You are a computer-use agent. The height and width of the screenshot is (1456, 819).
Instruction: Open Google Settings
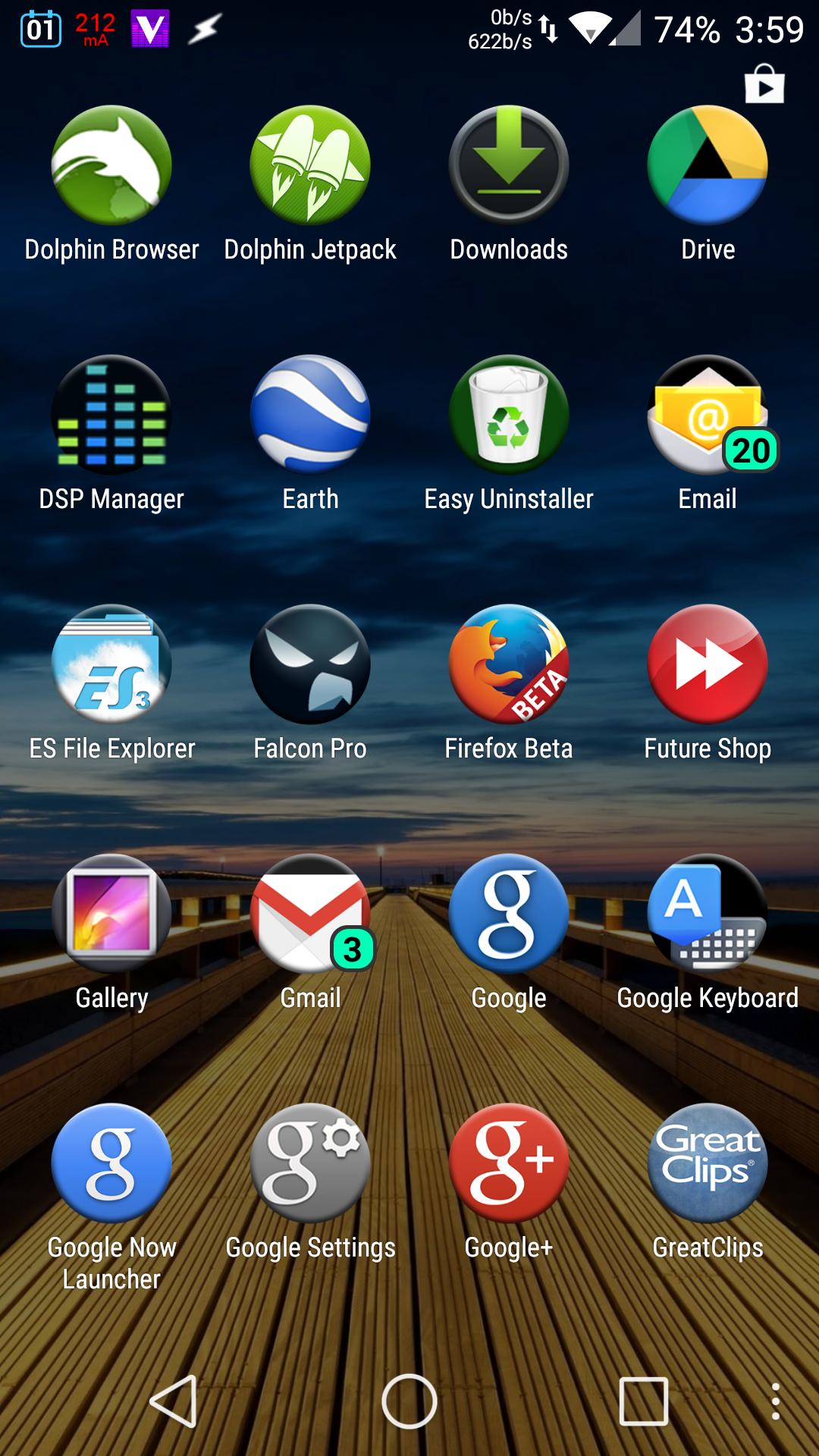pyautogui.click(x=309, y=1163)
